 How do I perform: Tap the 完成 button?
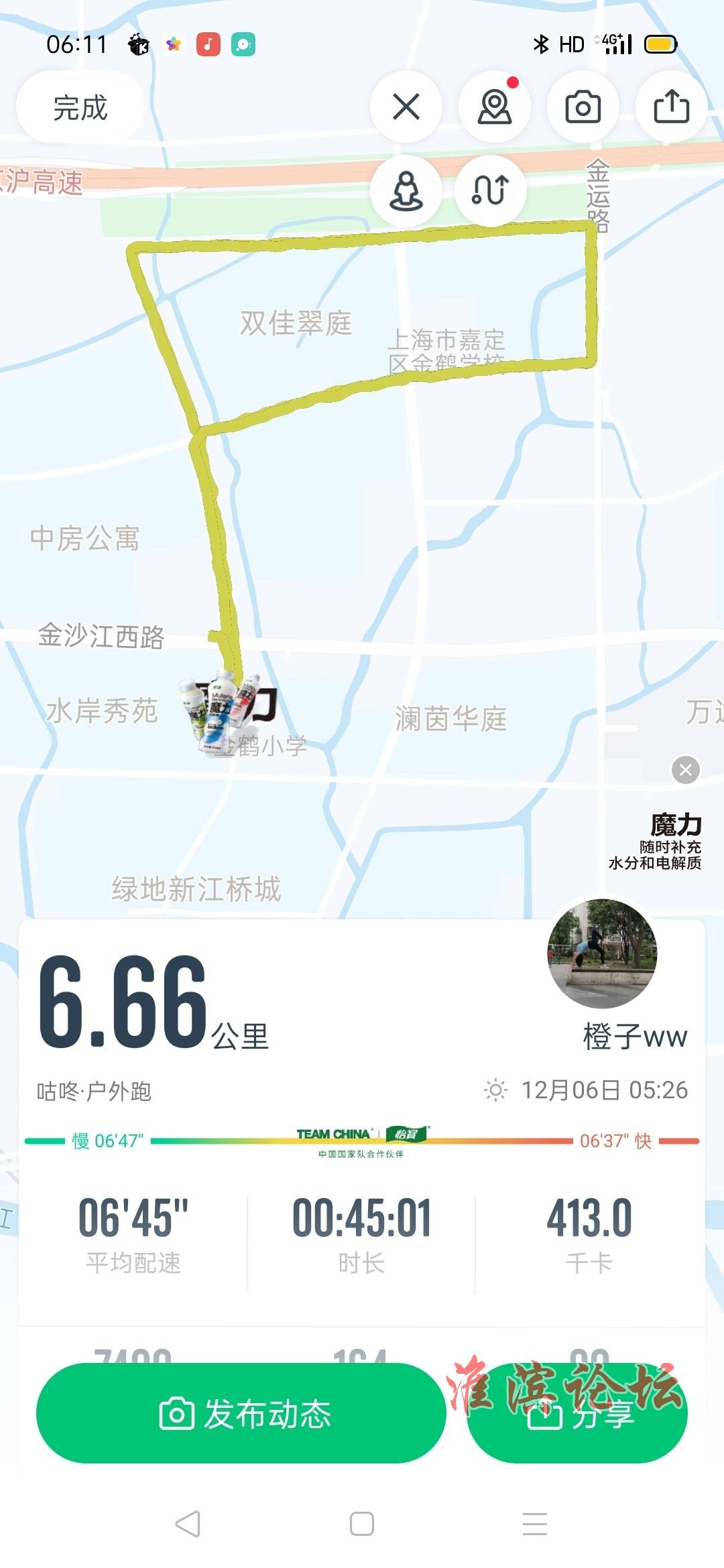80,107
